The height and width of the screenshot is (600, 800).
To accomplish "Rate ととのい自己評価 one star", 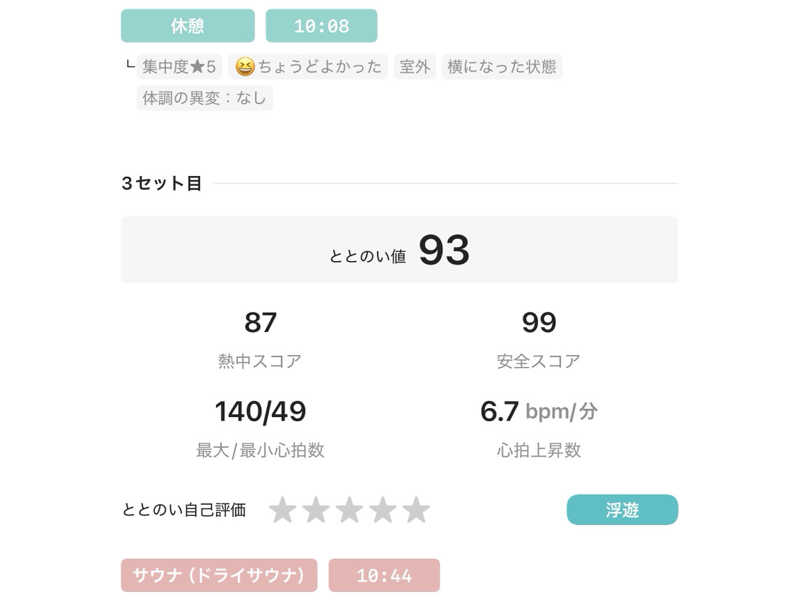I will (x=282, y=510).
